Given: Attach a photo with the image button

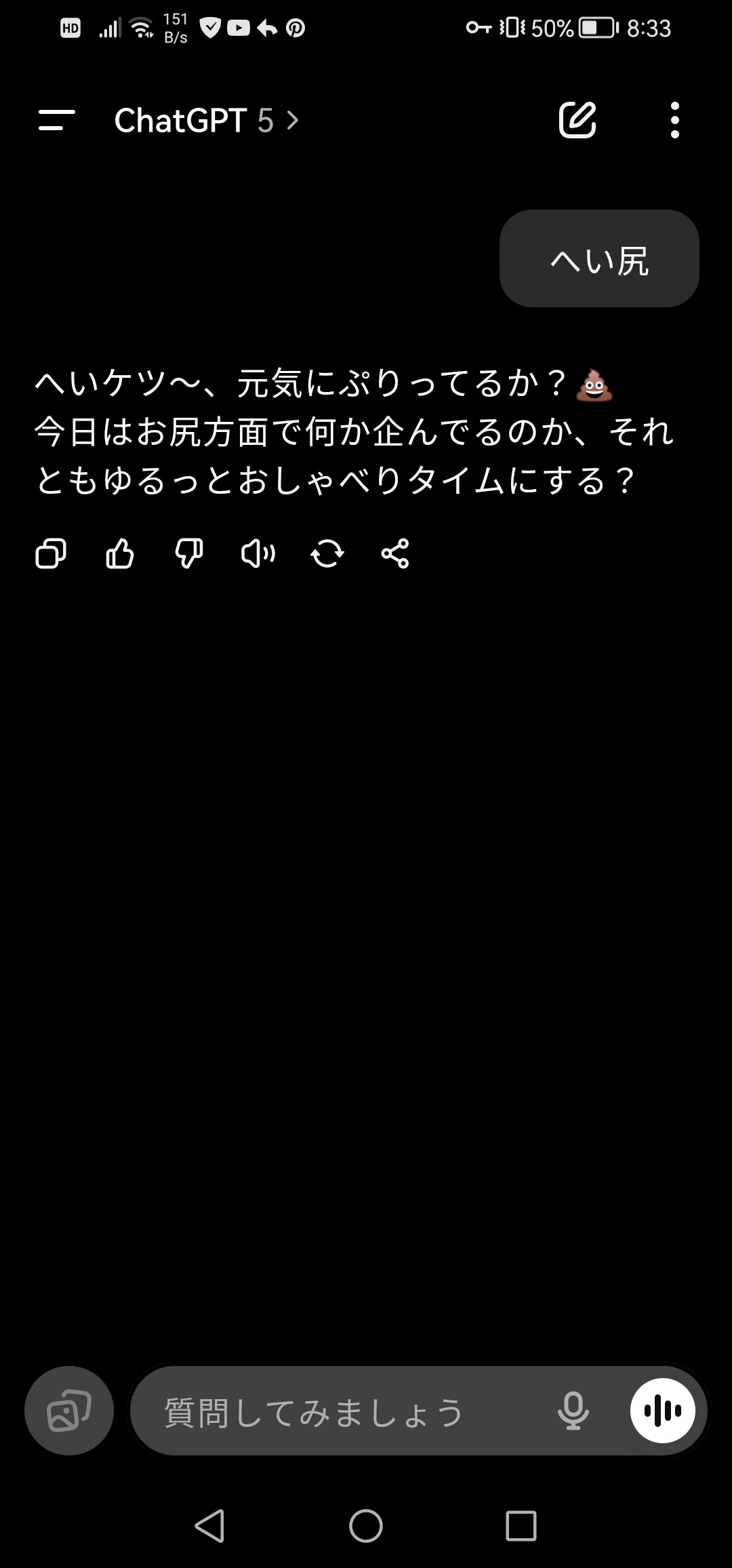Looking at the screenshot, I should pyautogui.click(x=69, y=1411).
